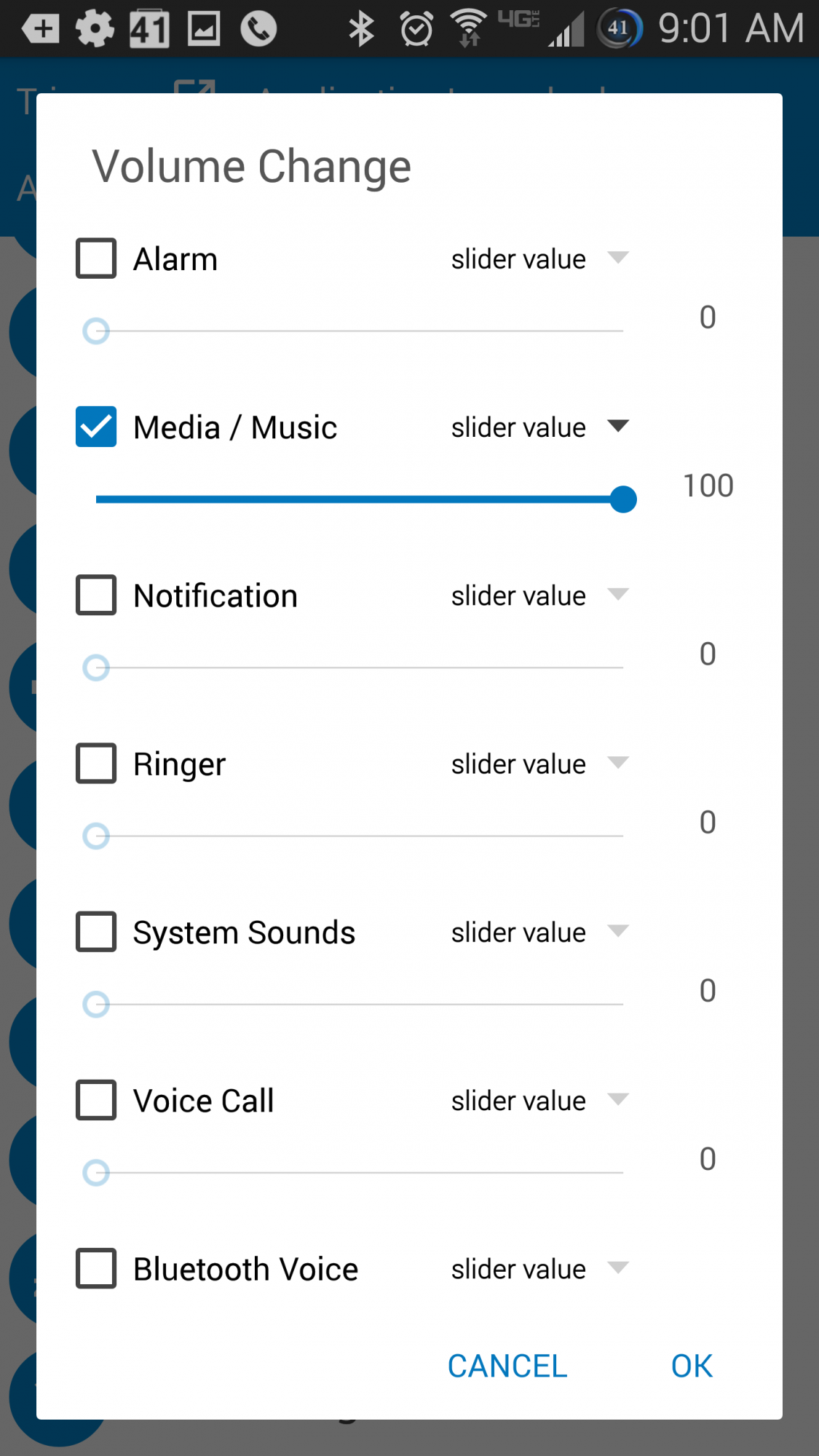Tick the Ringer checkbox
The height and width of the screenshot is (1456, 819).
click(96, 763)
